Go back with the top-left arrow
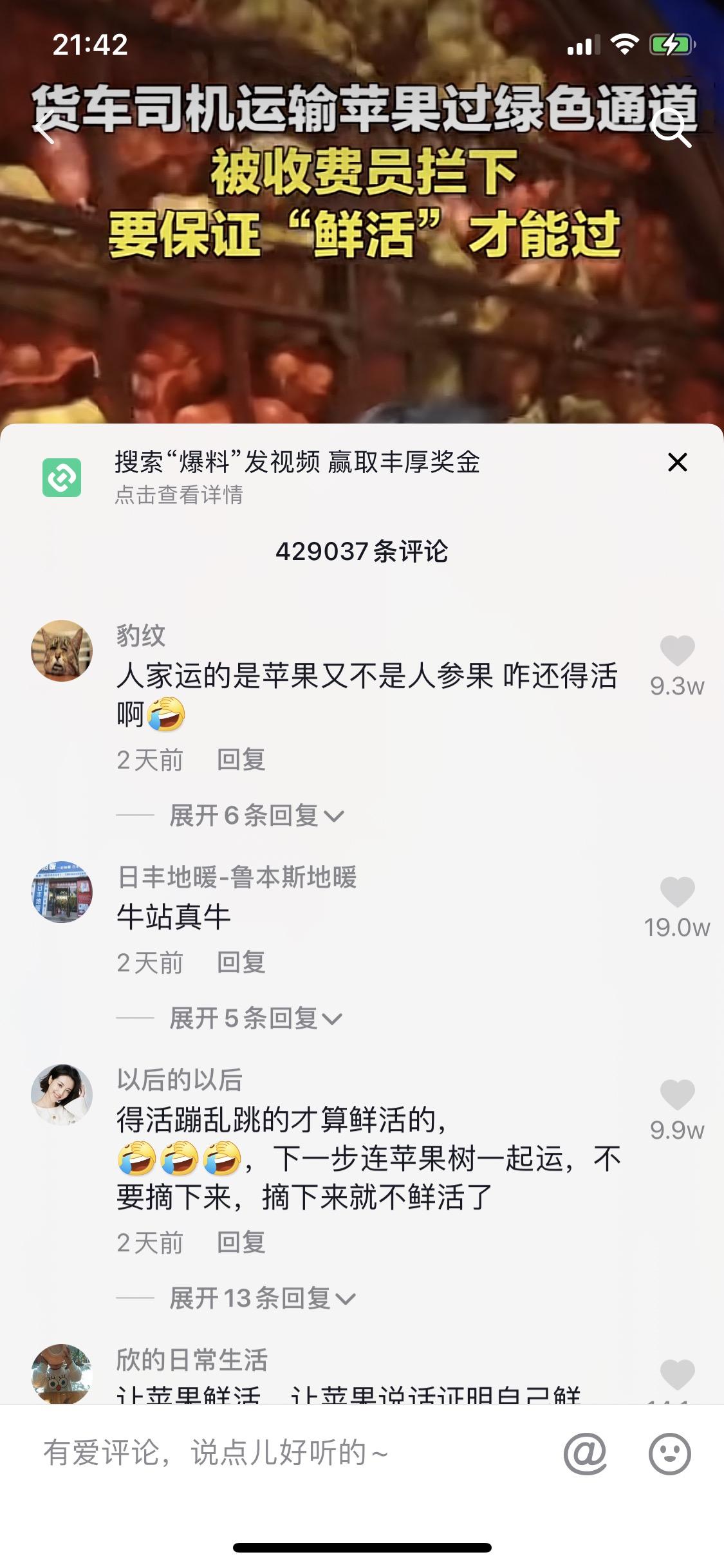The height and width of the screenshot is (1568, 724). point(45,128)
